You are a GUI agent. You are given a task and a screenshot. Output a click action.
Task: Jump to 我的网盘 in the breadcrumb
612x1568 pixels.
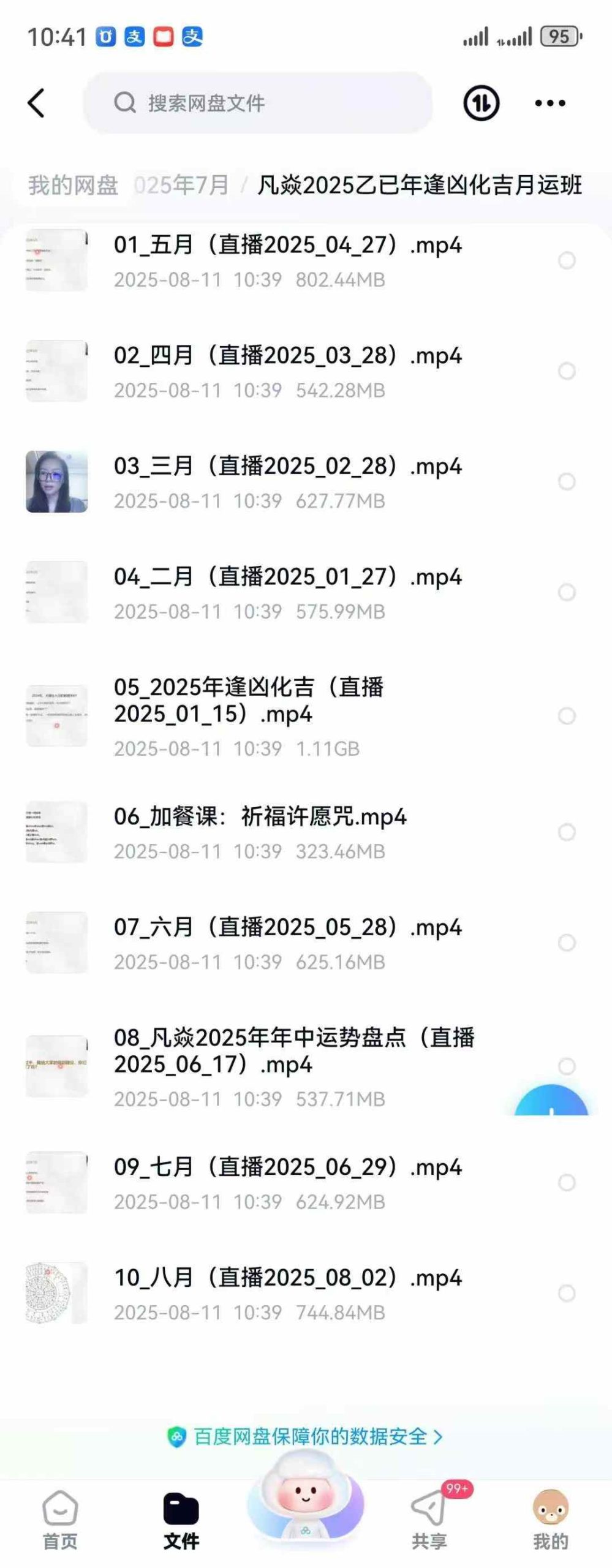73,185
